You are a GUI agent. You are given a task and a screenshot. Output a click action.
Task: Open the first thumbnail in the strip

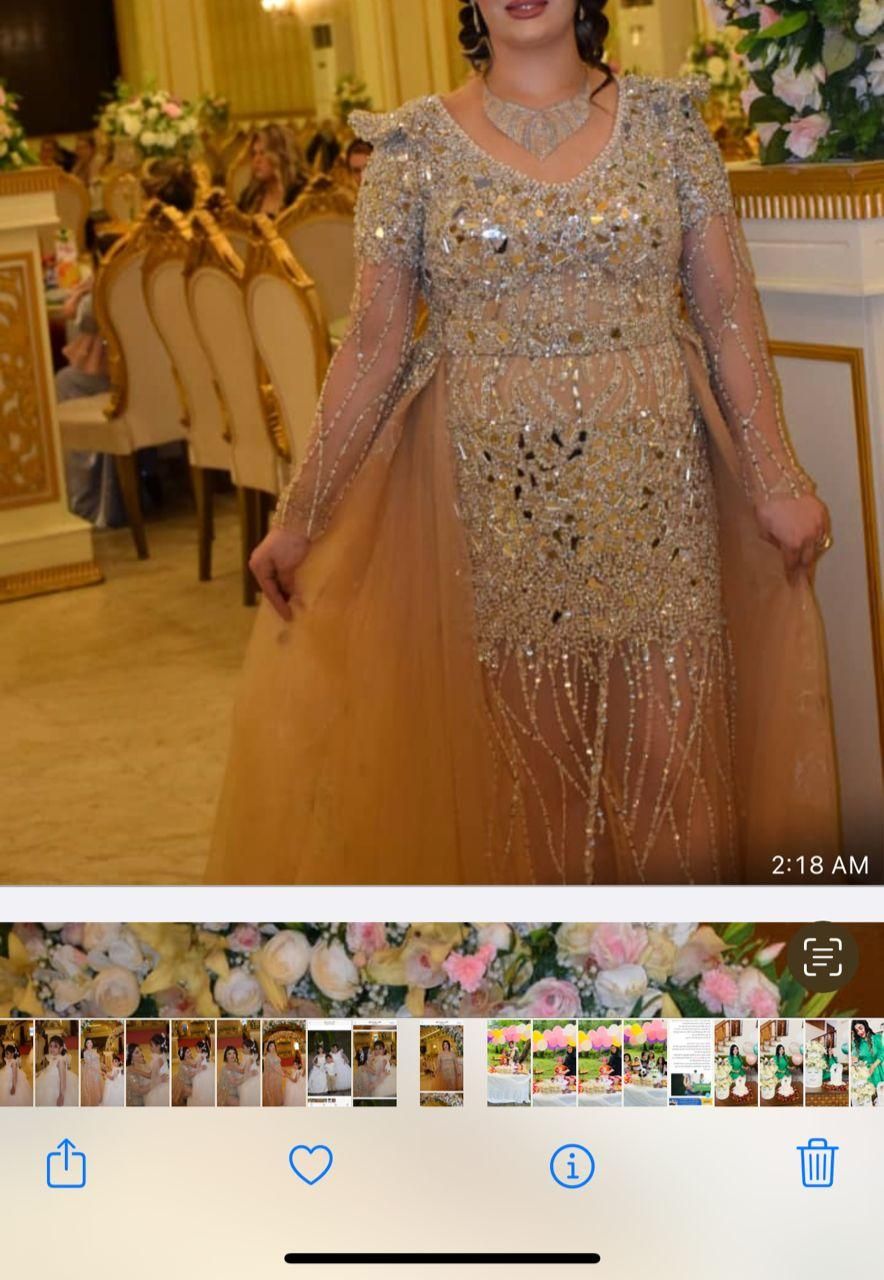click(16, 1062)
